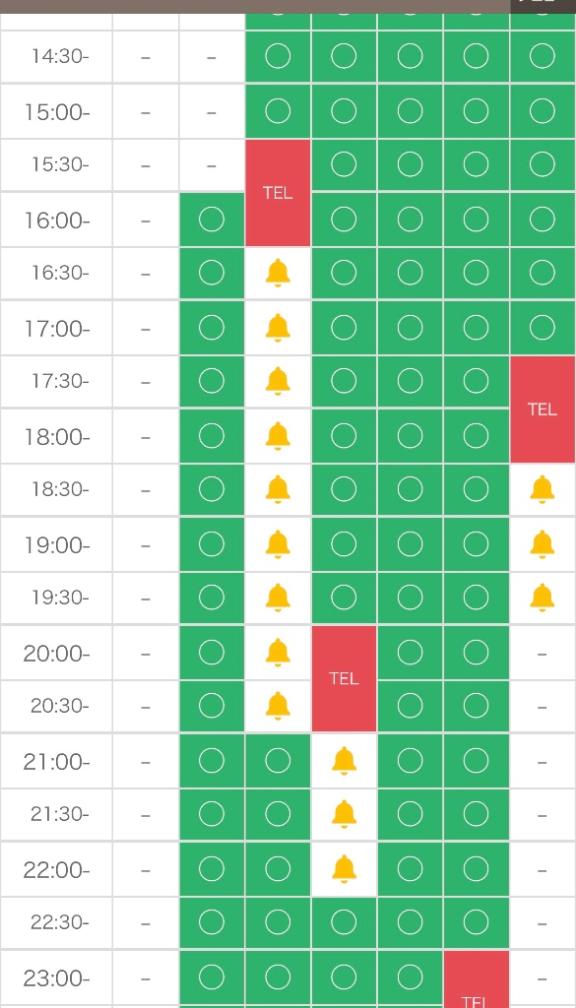Tap the bell icon in the 17:00 row

tap(278, 328)
